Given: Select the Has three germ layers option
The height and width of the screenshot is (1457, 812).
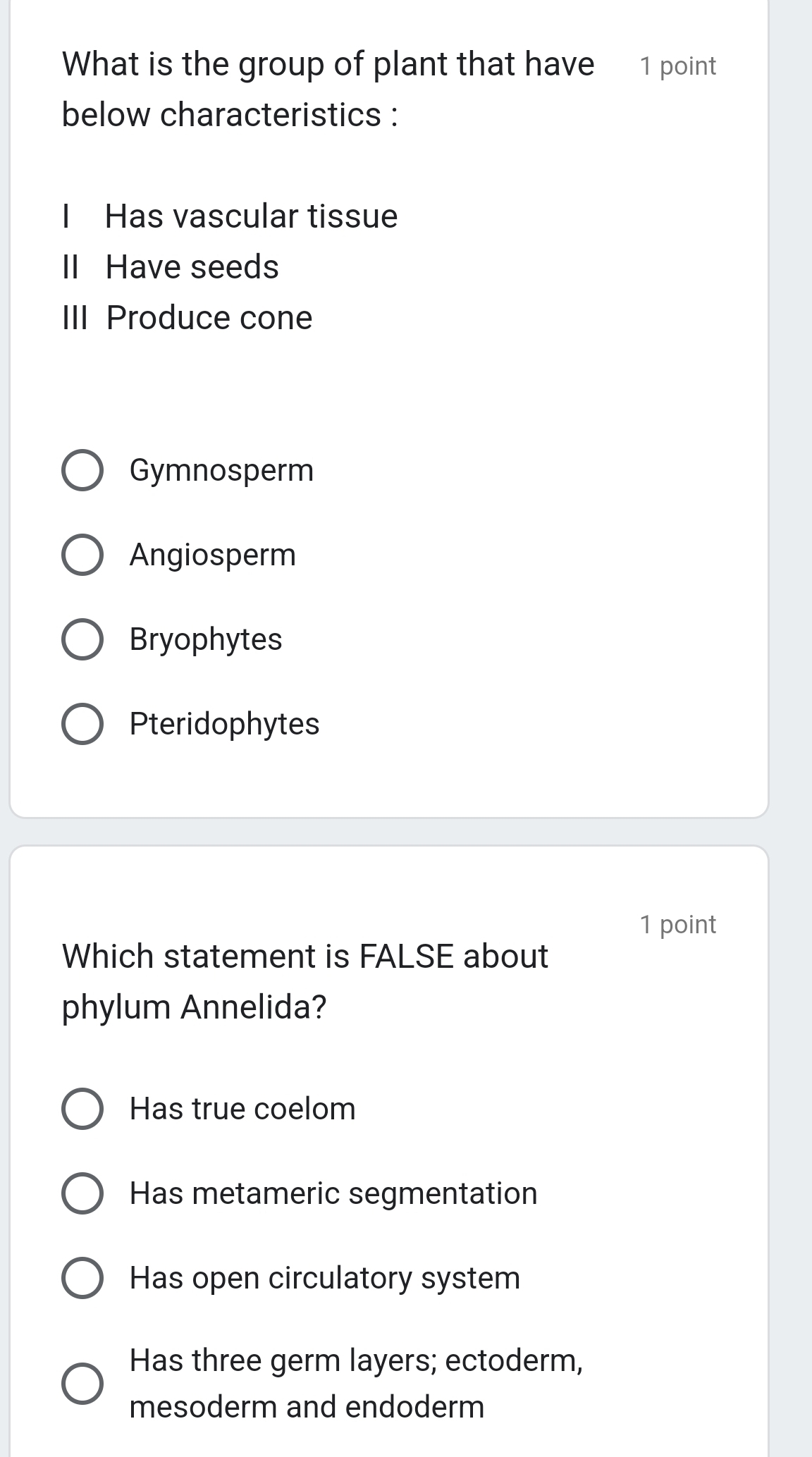Looking at the screenshot, I should click(x=82, y=1382).
